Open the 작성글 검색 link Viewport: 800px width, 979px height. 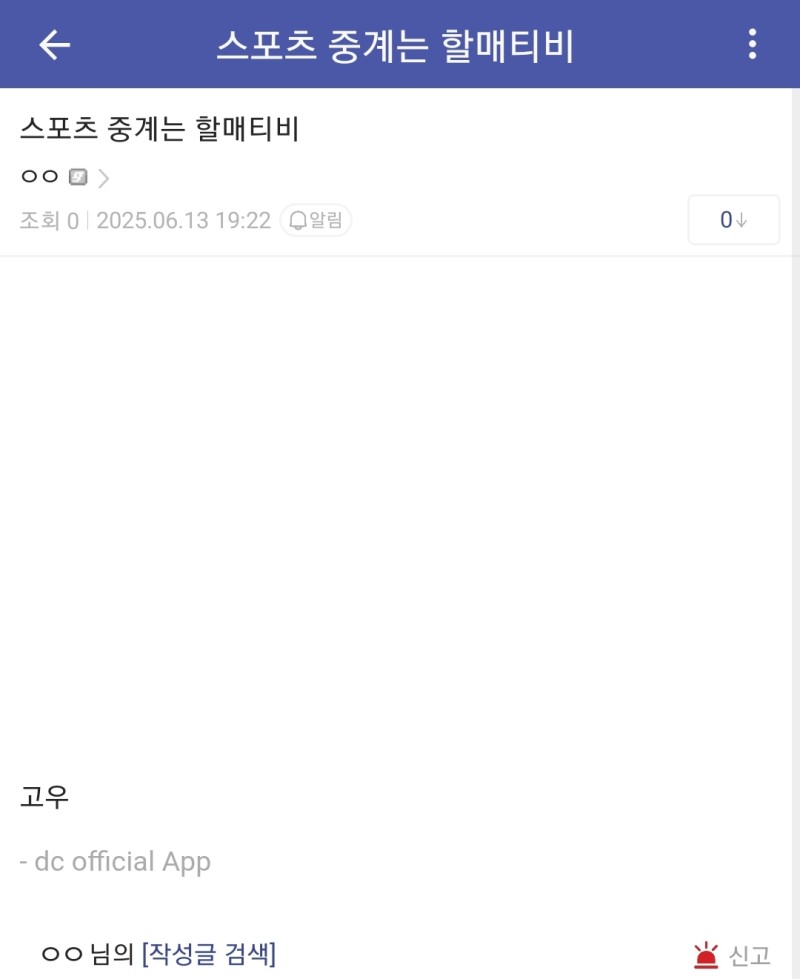tap(209, 954)
